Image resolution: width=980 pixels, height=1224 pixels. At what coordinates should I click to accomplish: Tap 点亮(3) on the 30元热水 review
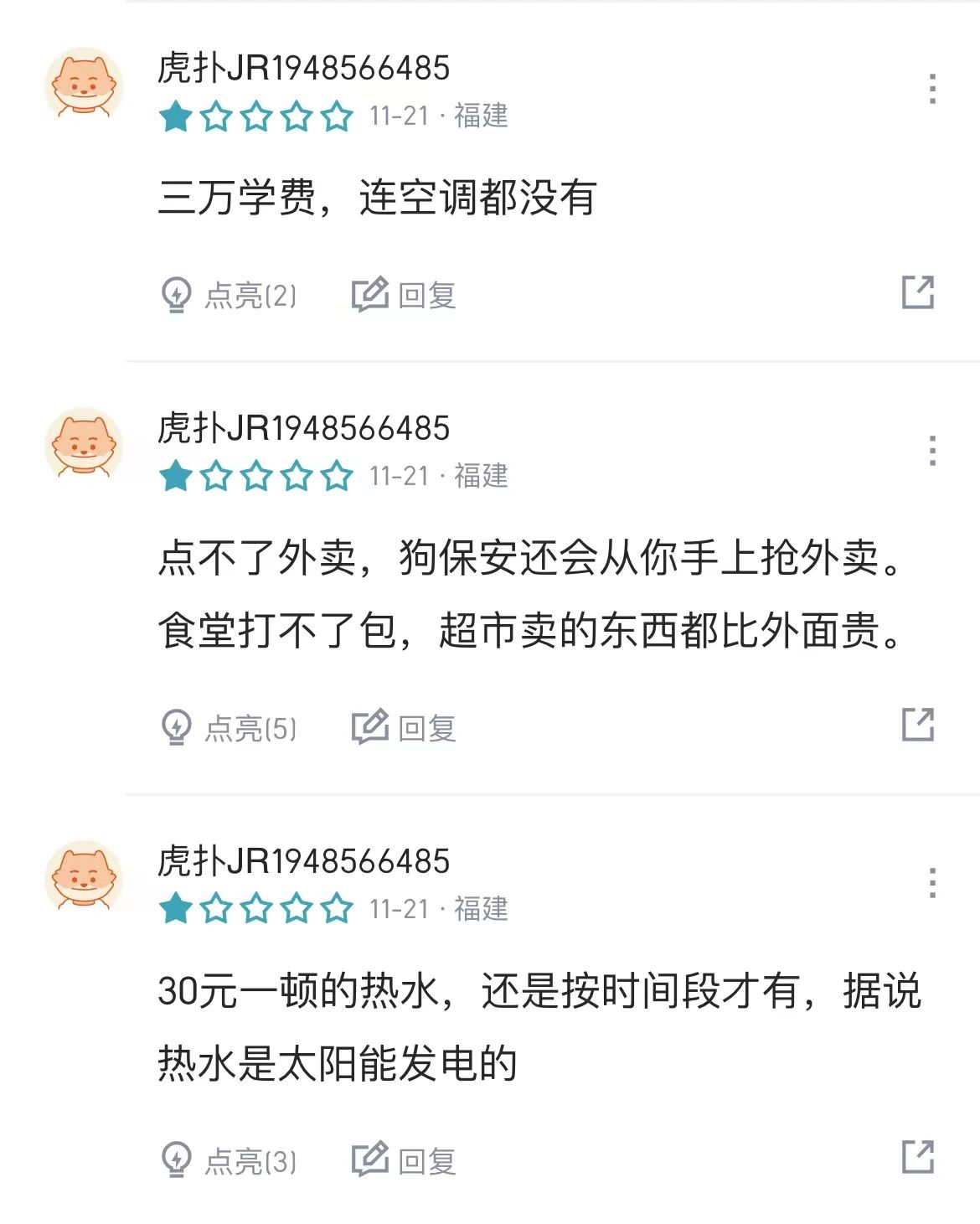(x=228, y=1160)
